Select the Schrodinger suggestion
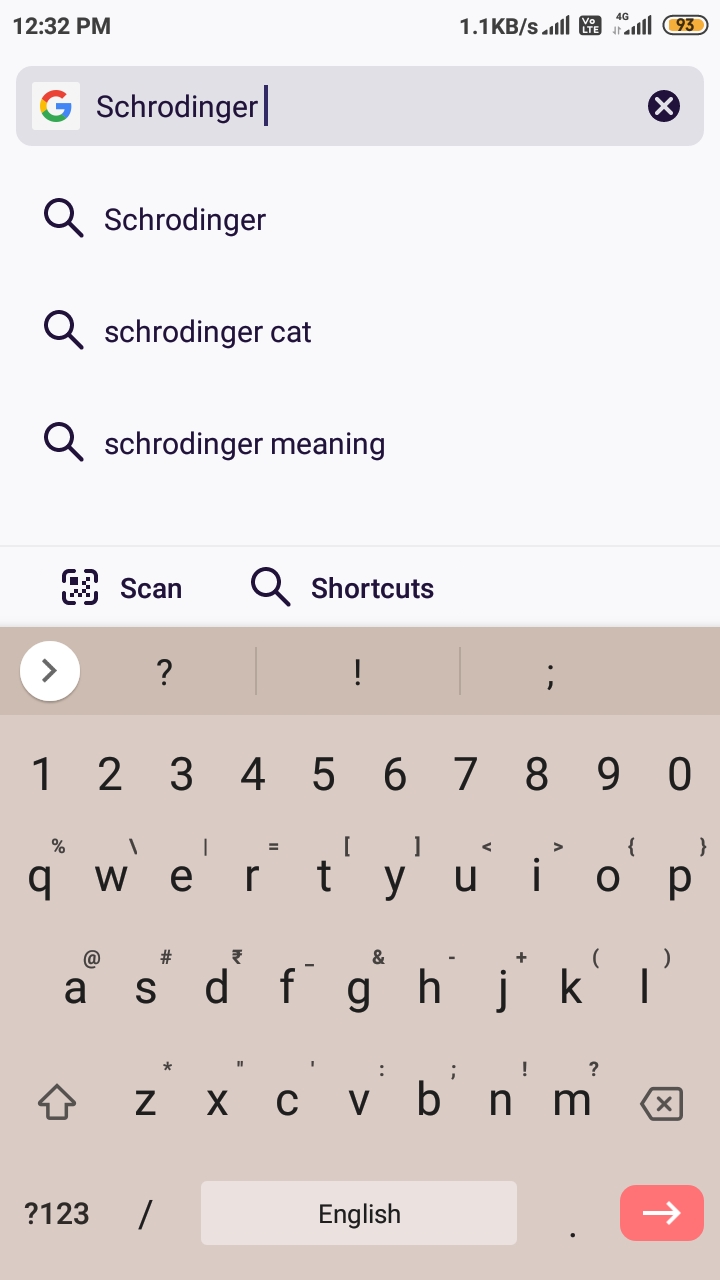Screen dimensions: 720x1280 point(184,219)
